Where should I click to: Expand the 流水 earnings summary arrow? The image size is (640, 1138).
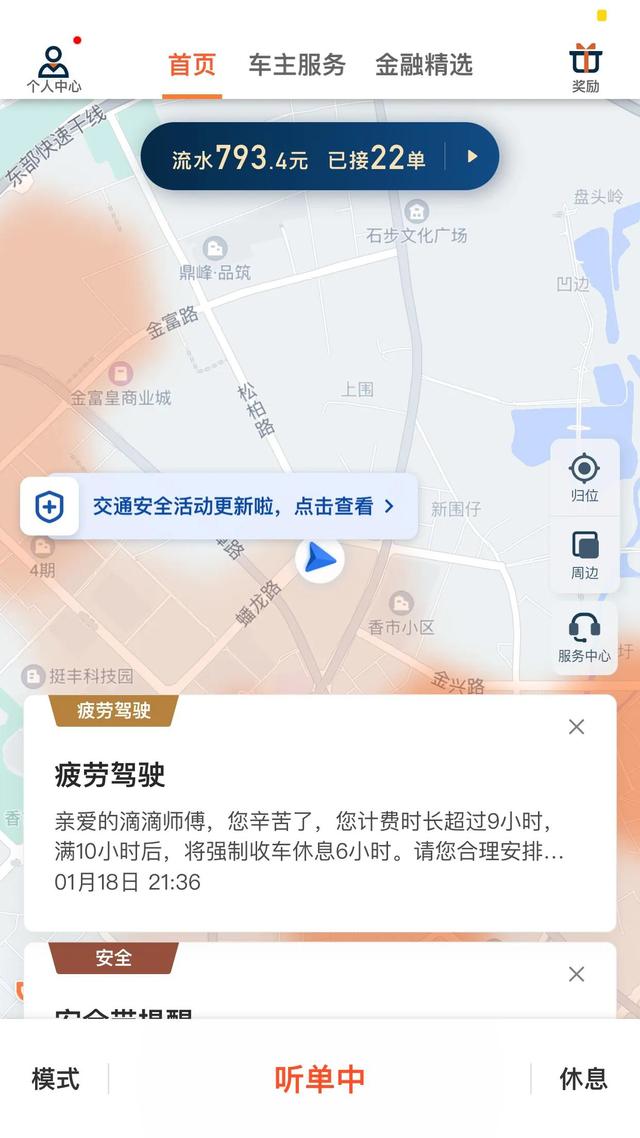click(x=472, y=157)
